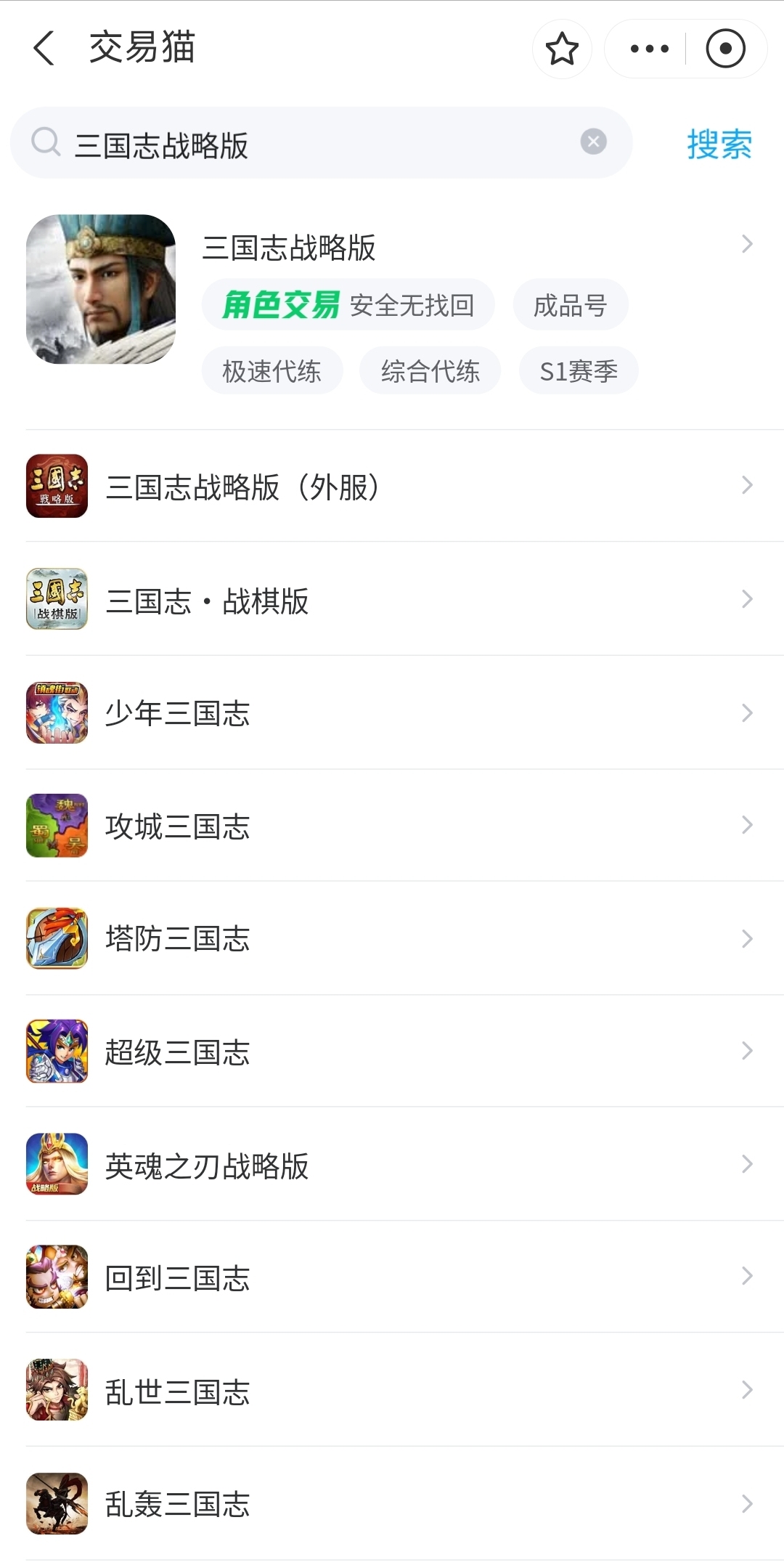Open the 三国志战略版 game result
The image size is (784, 1565).
click(x=289, y=247)
